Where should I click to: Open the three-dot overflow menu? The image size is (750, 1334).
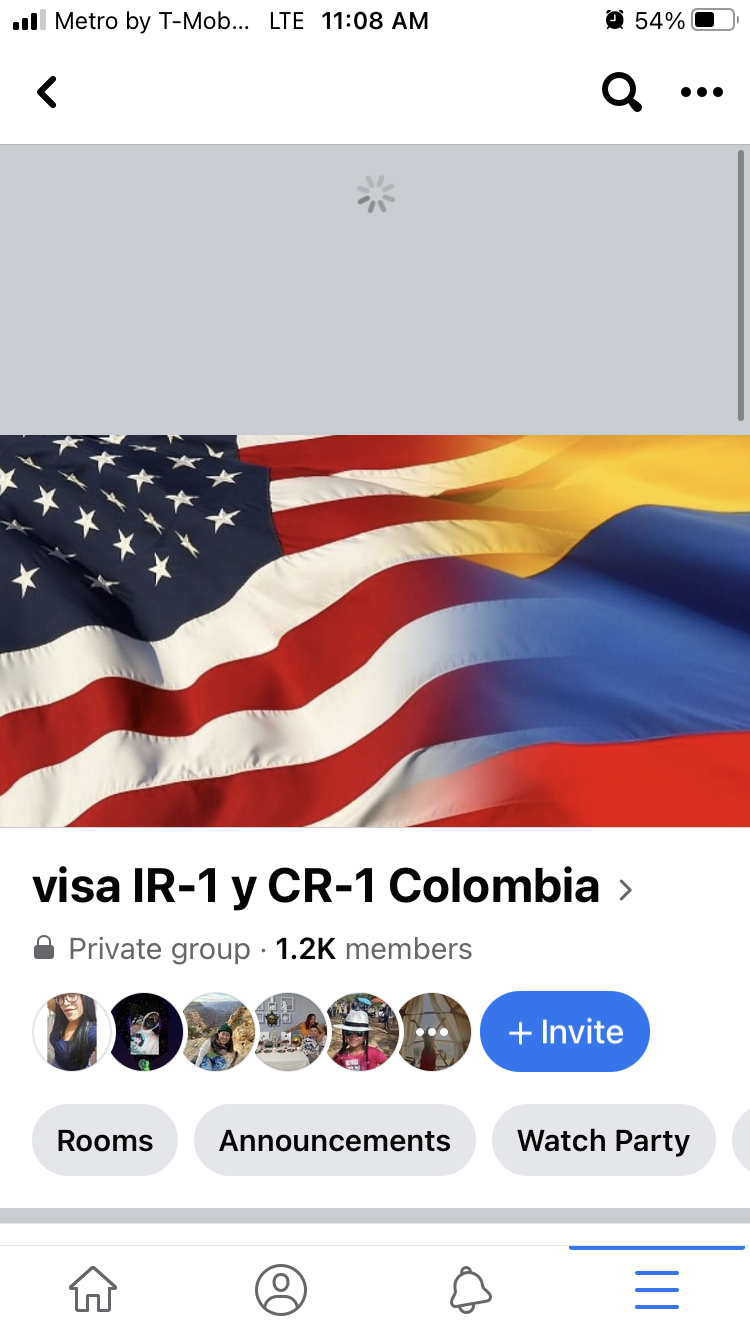(x=701, y=92)
